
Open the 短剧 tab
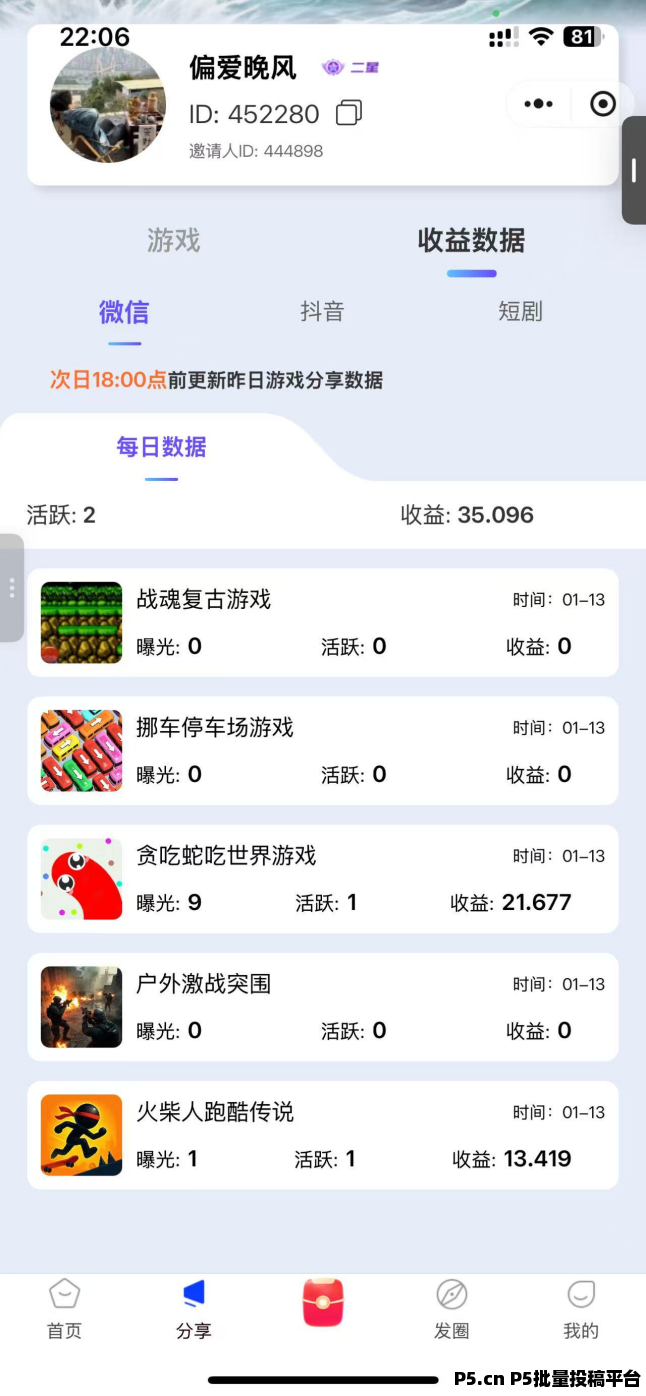point(520,312)
